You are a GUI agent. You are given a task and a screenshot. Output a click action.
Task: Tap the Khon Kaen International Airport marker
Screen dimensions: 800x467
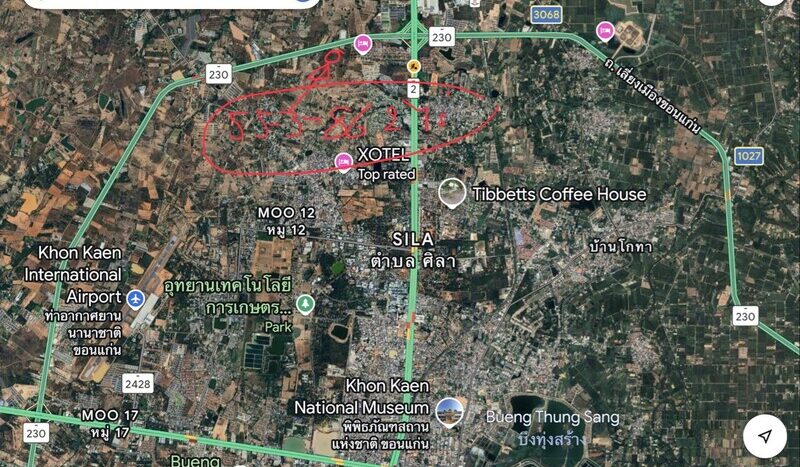click(x=136, y=298)
